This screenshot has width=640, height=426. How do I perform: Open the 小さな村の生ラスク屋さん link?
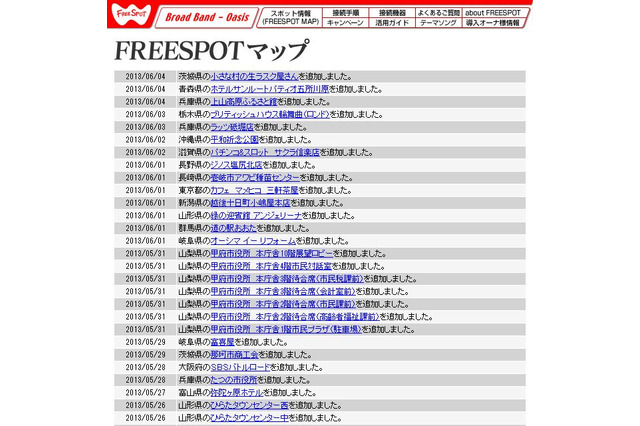pyautogui.click(x=254, y=76)
